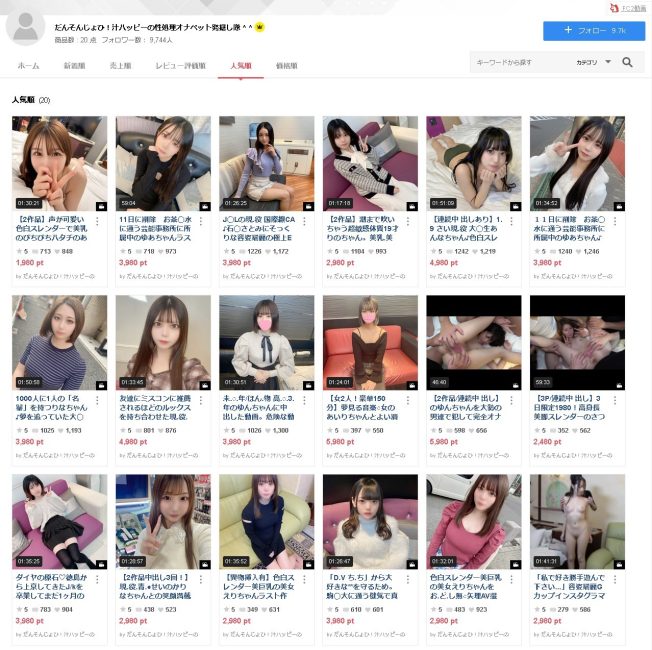Viewport: 652px width, 650px height.
Task: Sort items by 新着順
Action: coord(73,65)
